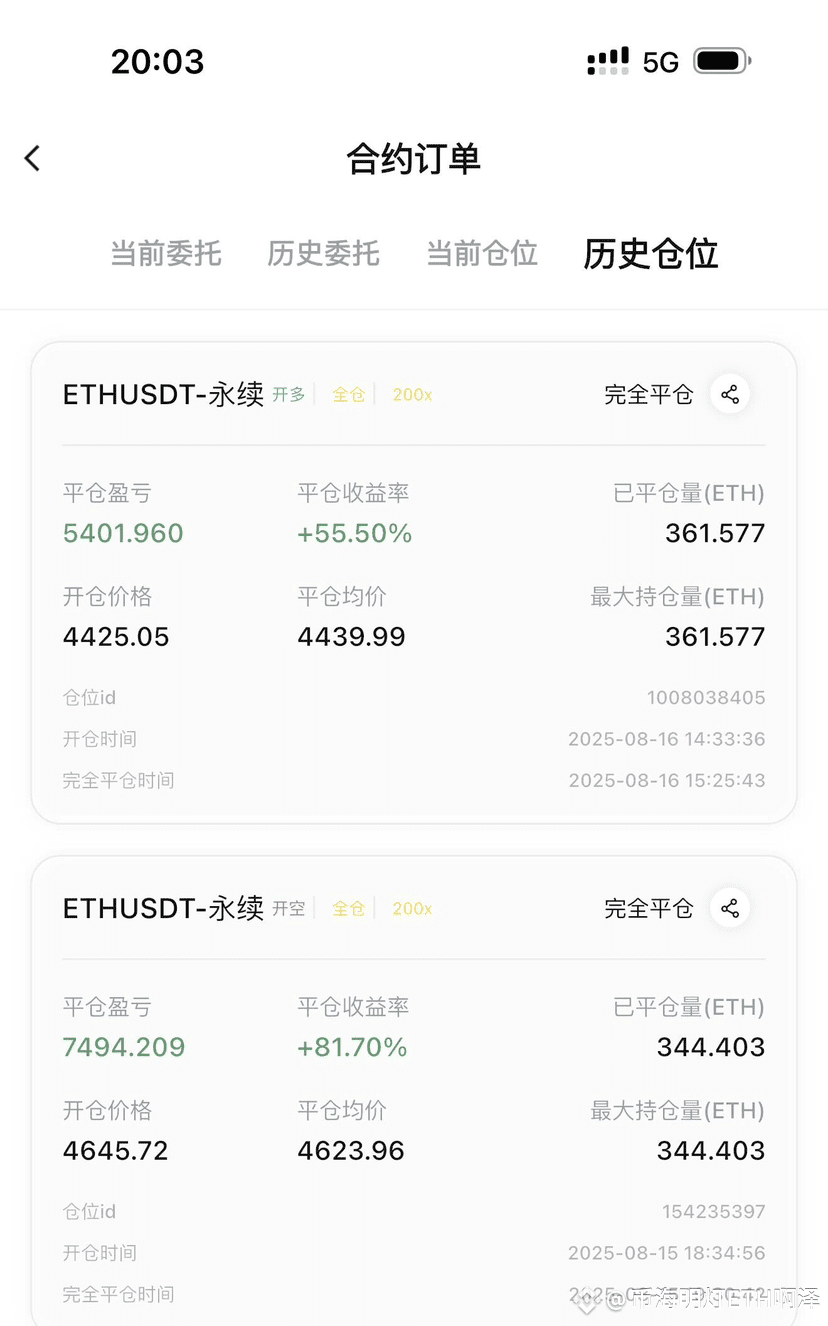Go back using the top-left arrow
This screenshot has height=1326, width=828.
pyautogui.click(x=33, y=158)
